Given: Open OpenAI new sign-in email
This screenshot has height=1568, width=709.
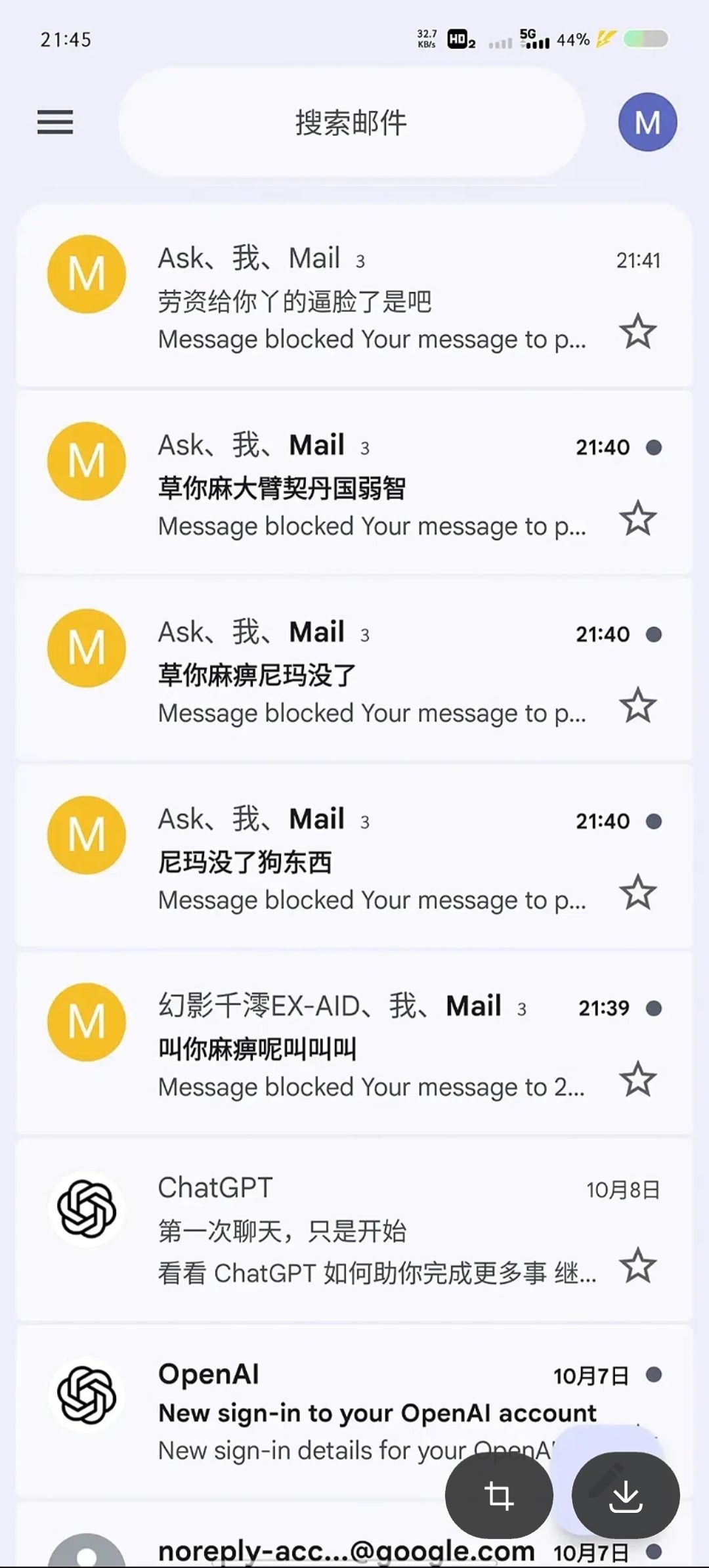Looking at the screenshot, I should click(354, 1412).
